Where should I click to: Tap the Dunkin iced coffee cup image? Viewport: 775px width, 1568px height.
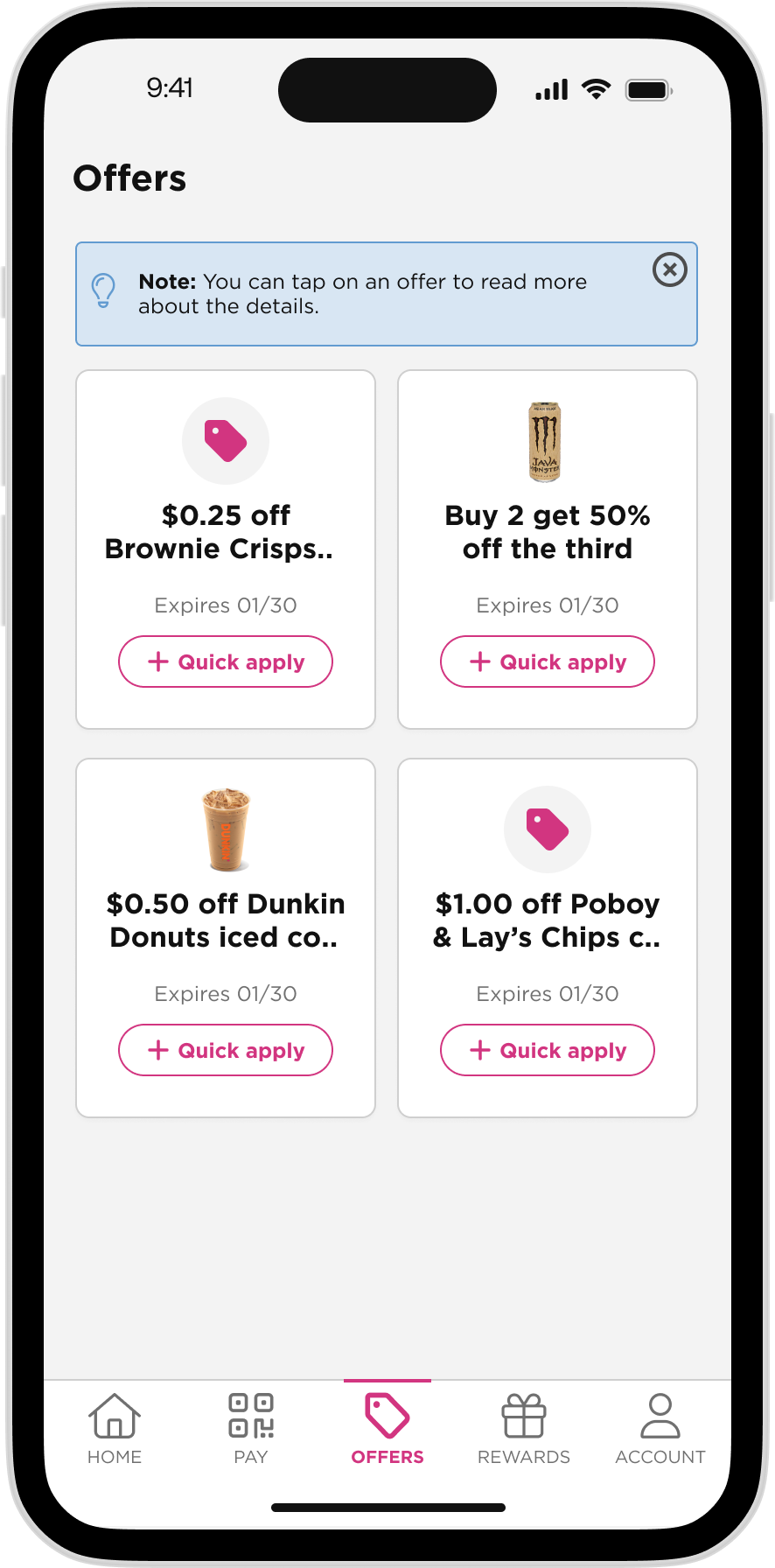click(225, 829)
